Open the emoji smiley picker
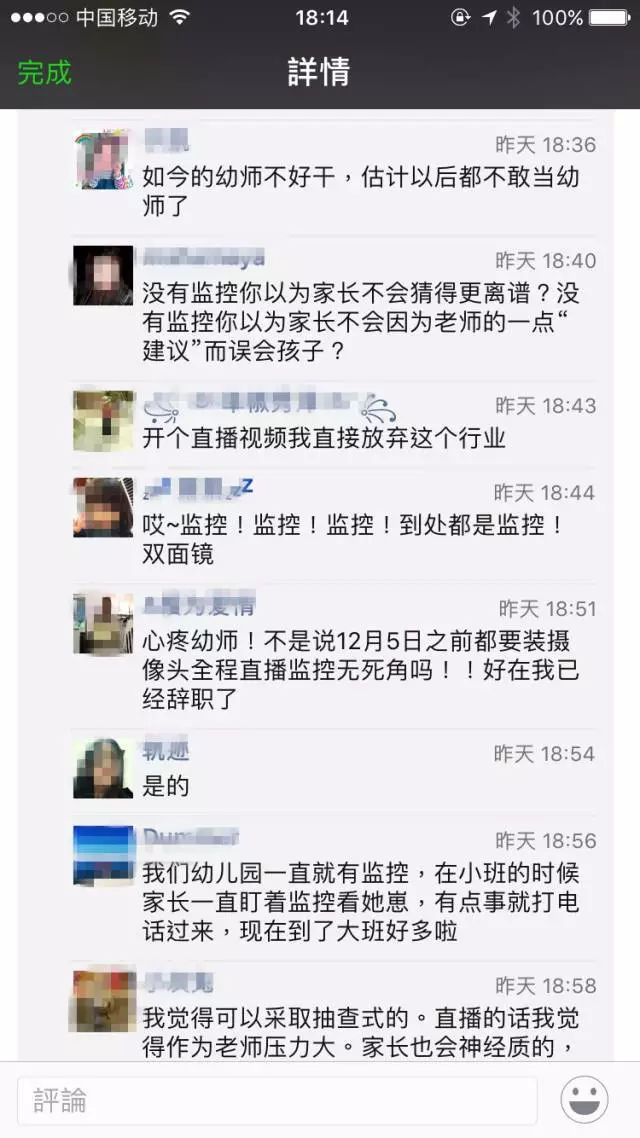The width and height of the screenshot is (640, 1138). point(584,1101)
